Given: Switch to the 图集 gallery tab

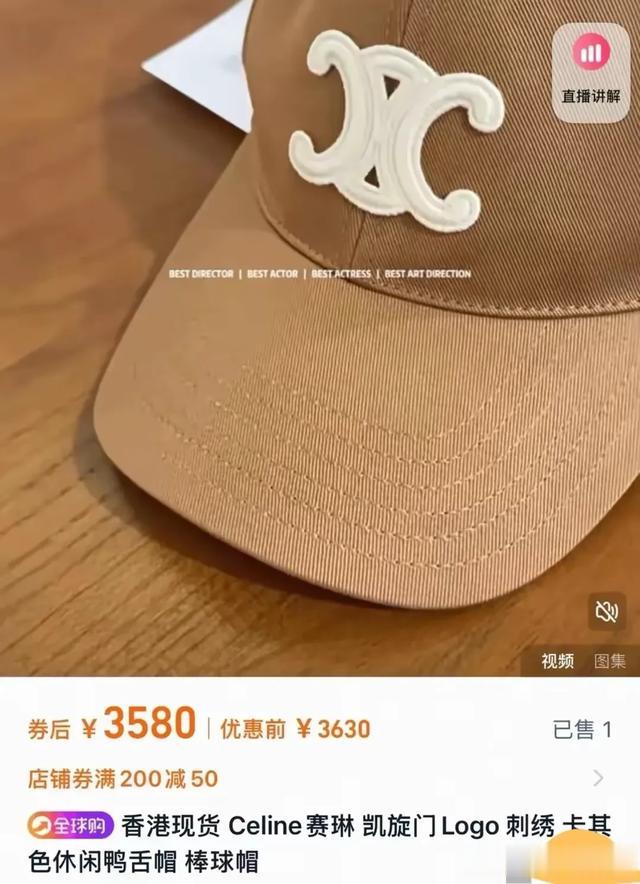Looking at the screenshot, I should (610, 660).
